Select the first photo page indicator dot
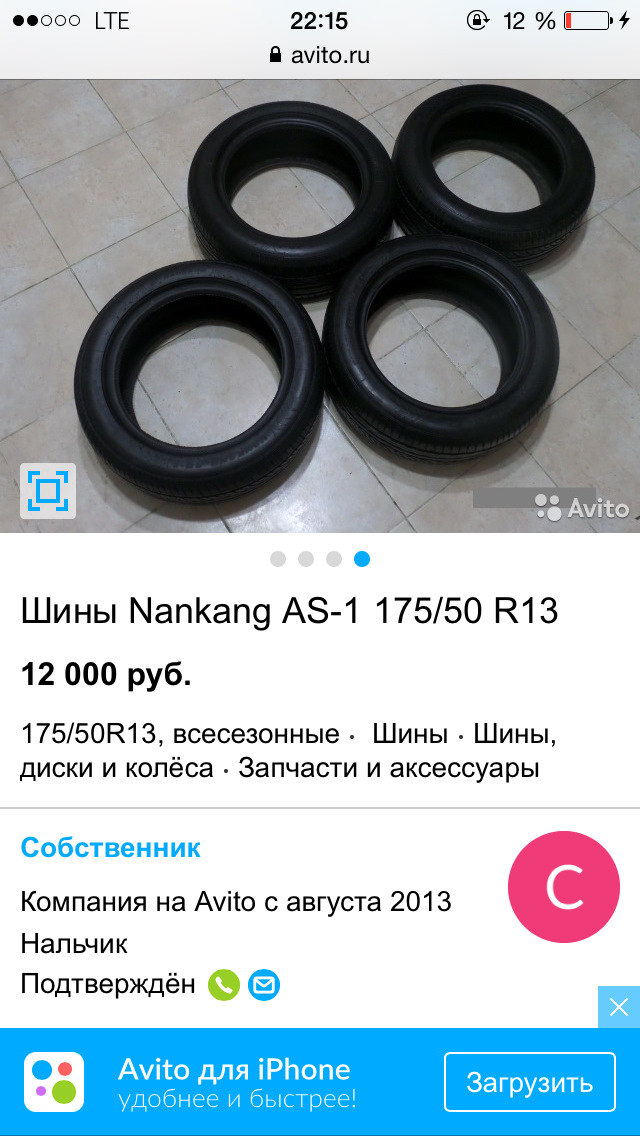The height and width of the screenshot is (1136, 640). 278,559
